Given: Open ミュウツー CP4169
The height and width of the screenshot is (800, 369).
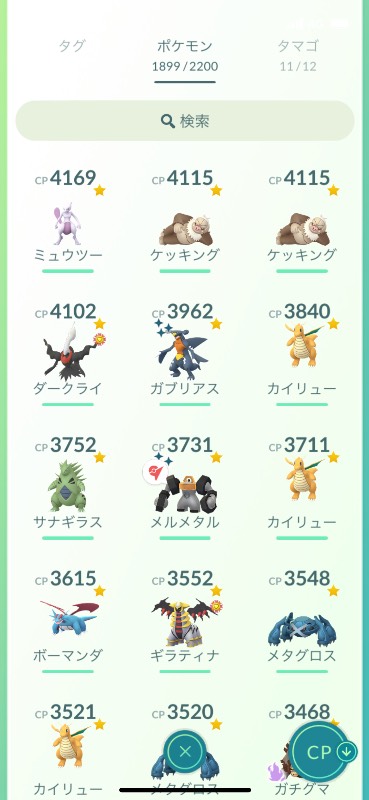Looking at the screenshot, I should tap(68, 220).
